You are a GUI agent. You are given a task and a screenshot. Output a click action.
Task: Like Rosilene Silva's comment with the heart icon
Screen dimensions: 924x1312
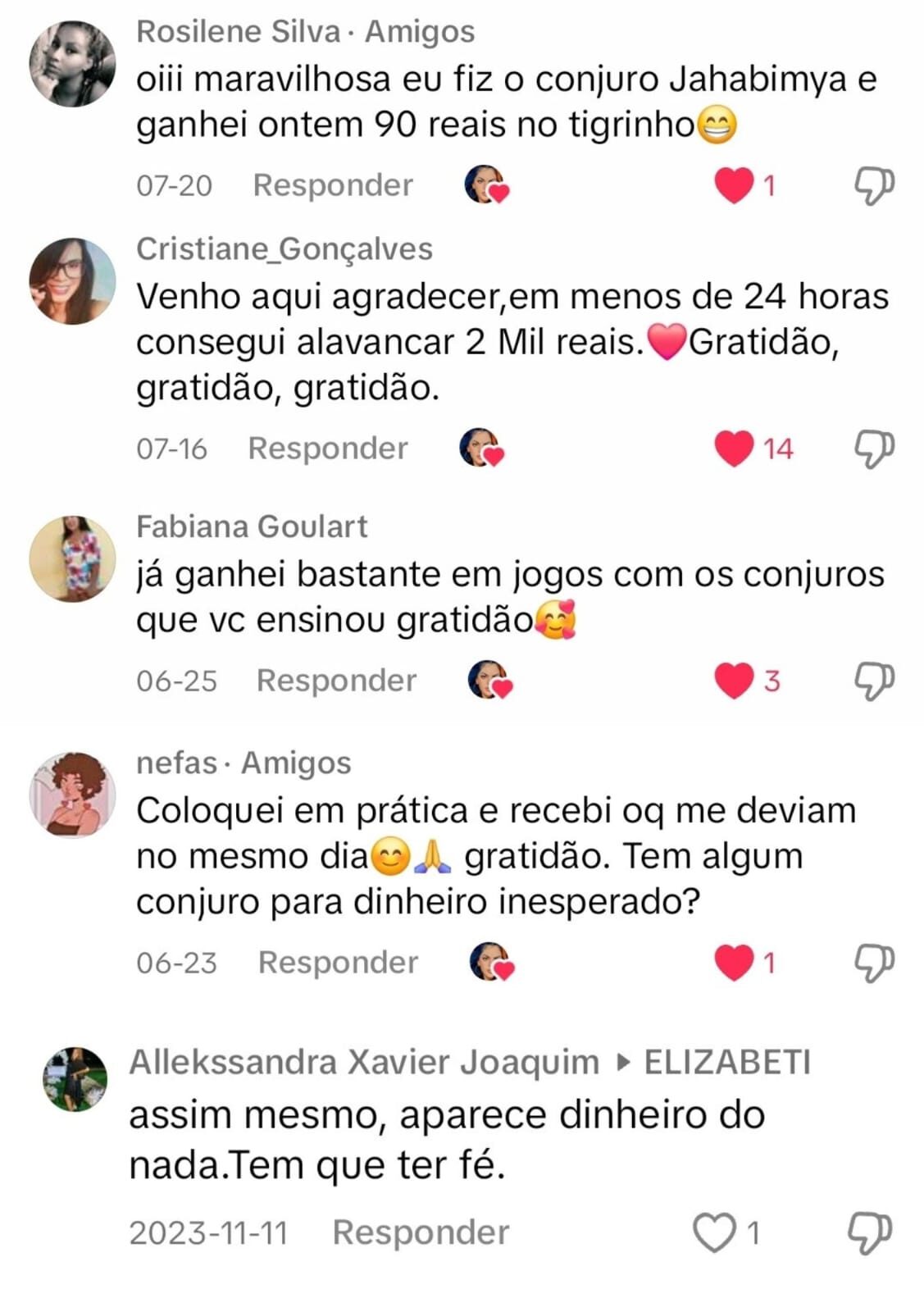tap(734, 186)
